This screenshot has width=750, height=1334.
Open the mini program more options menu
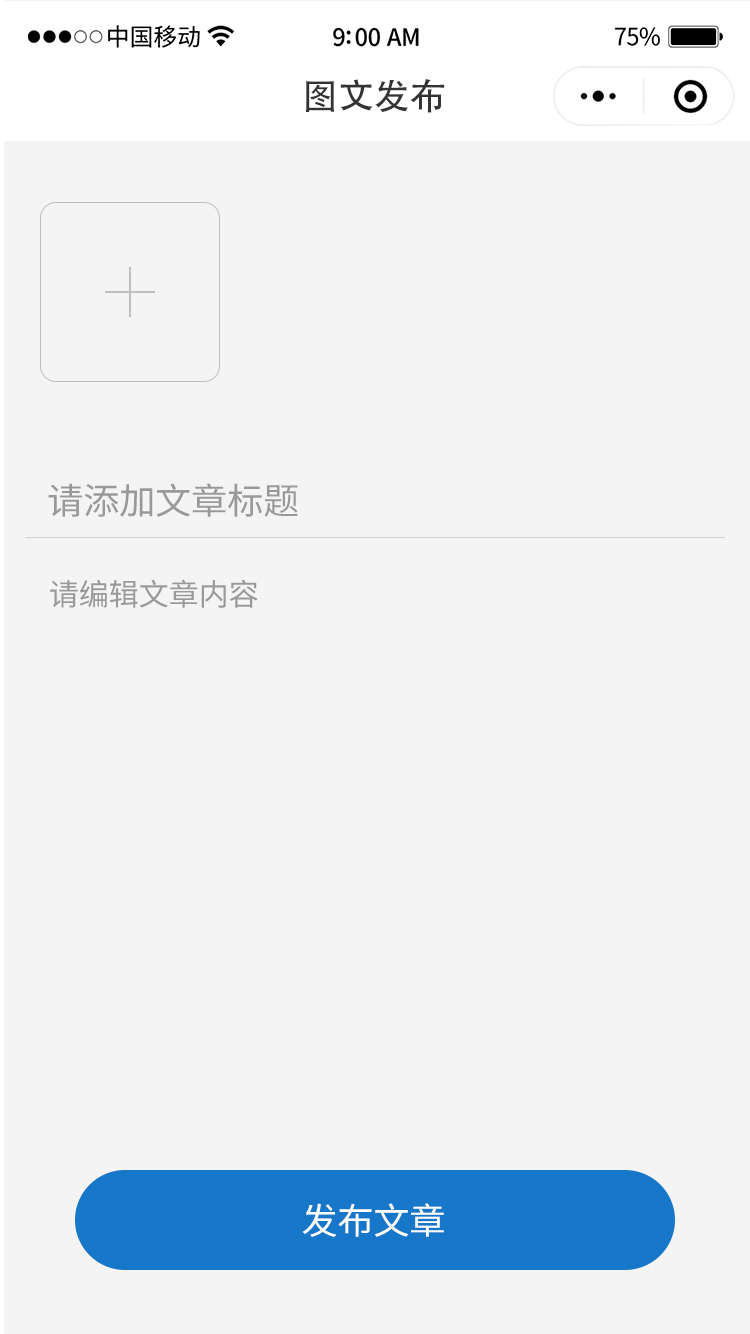[x=599, y=97]
